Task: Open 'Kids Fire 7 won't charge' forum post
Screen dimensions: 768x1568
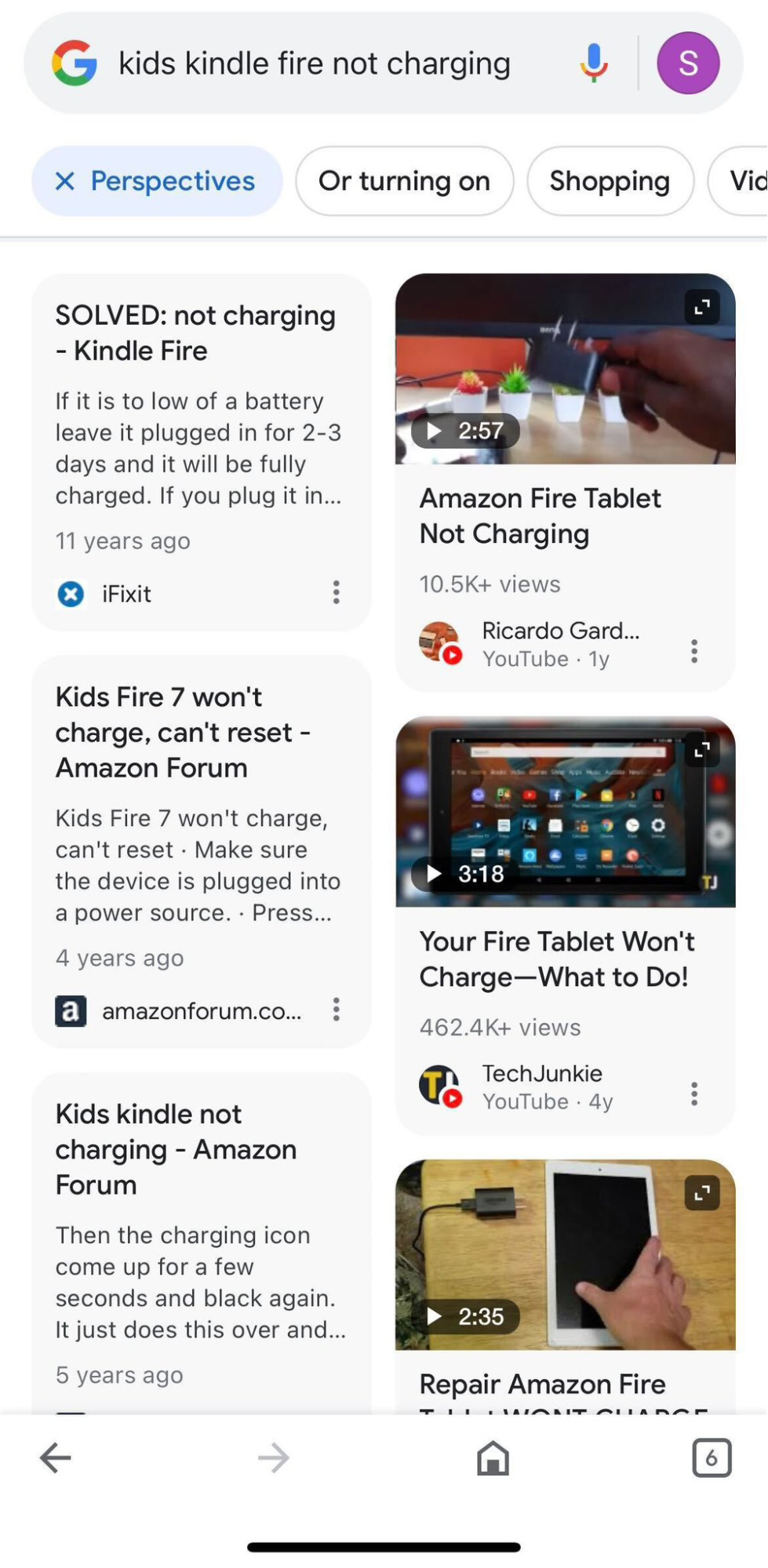Action: 182,732
